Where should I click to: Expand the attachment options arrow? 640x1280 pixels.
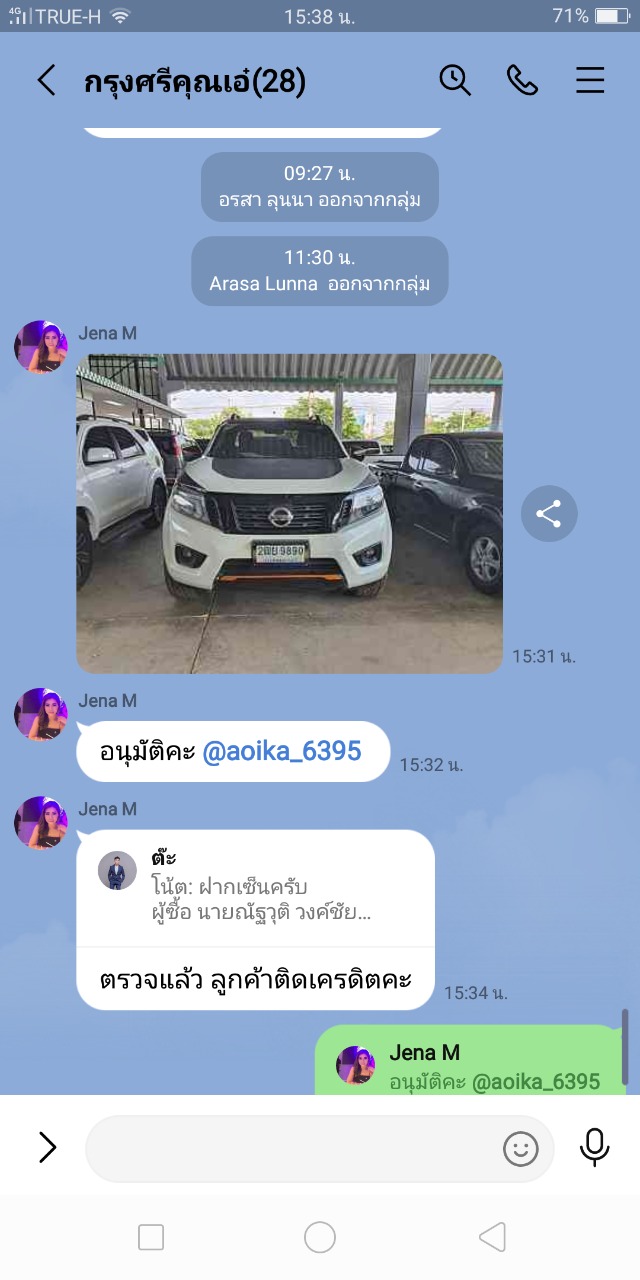47,1147
